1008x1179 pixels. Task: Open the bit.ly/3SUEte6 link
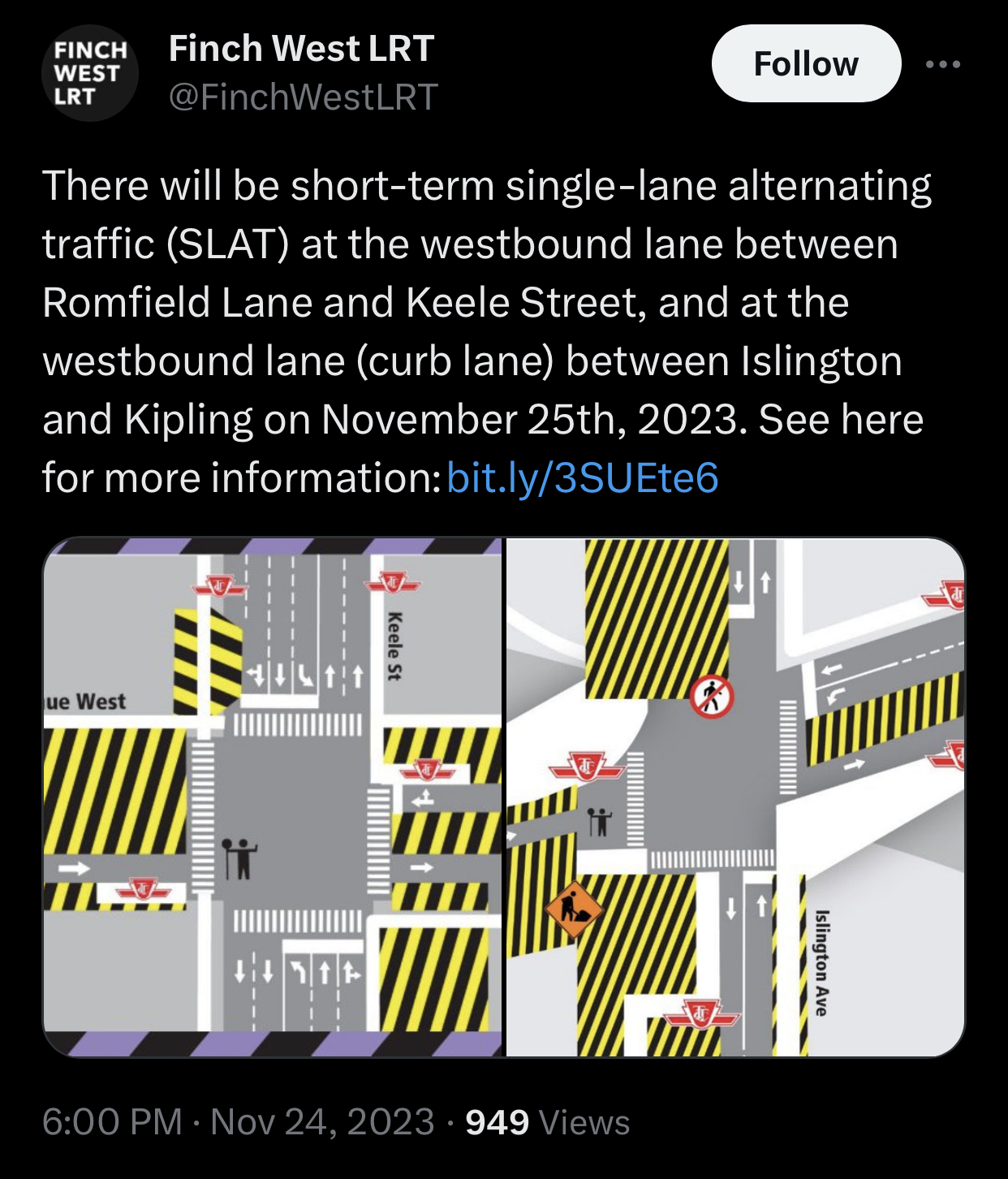point(582,477)
